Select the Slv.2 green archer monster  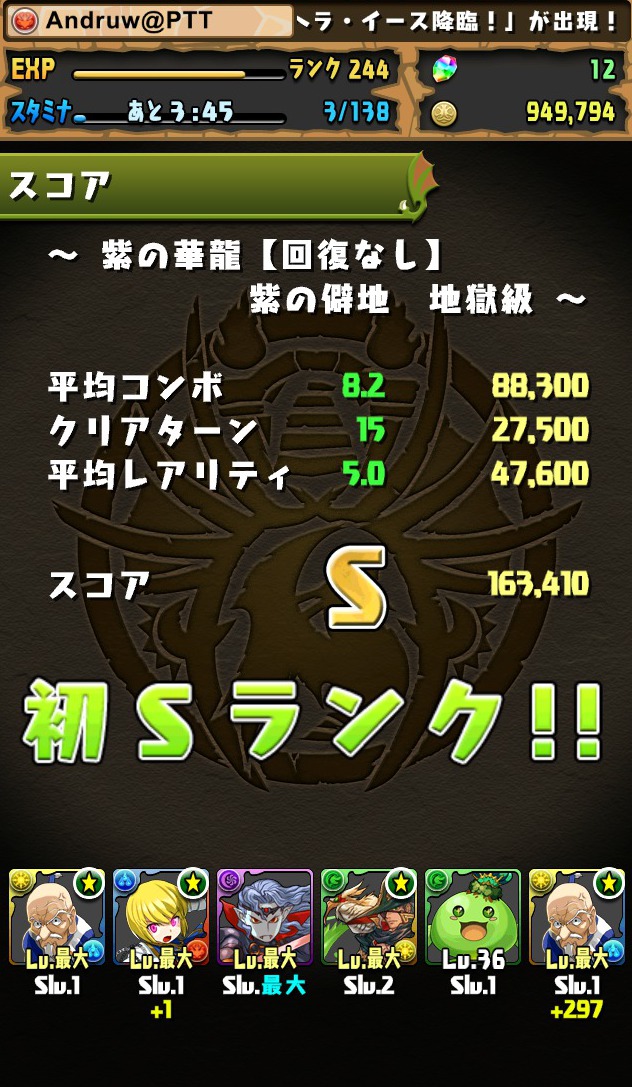click(x=369, y=916)
